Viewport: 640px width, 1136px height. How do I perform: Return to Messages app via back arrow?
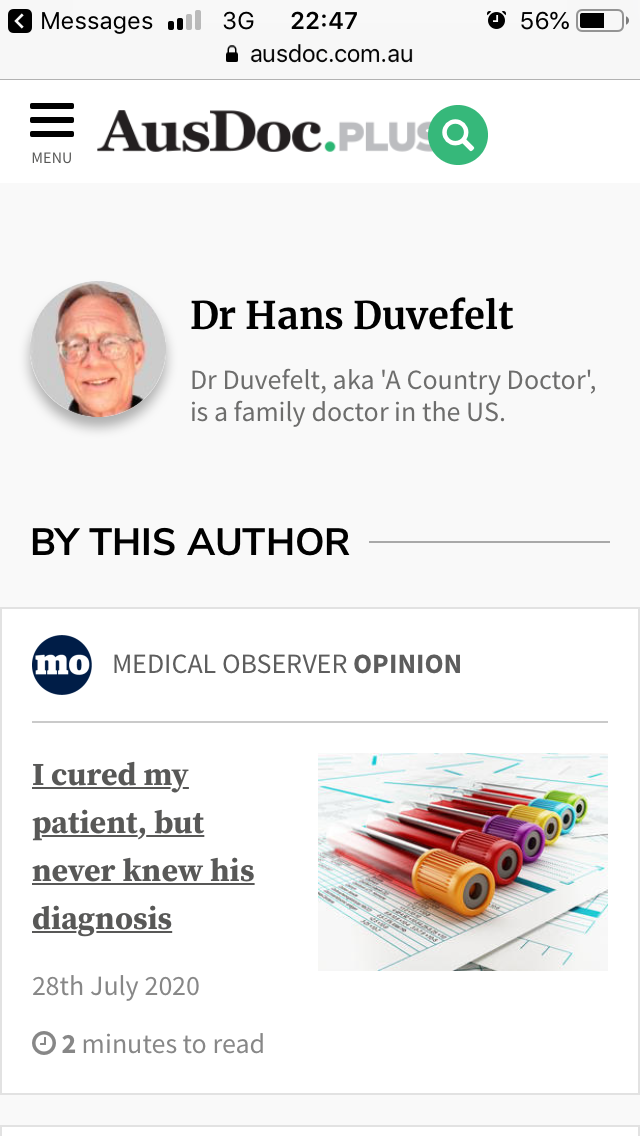coord(20,20)
